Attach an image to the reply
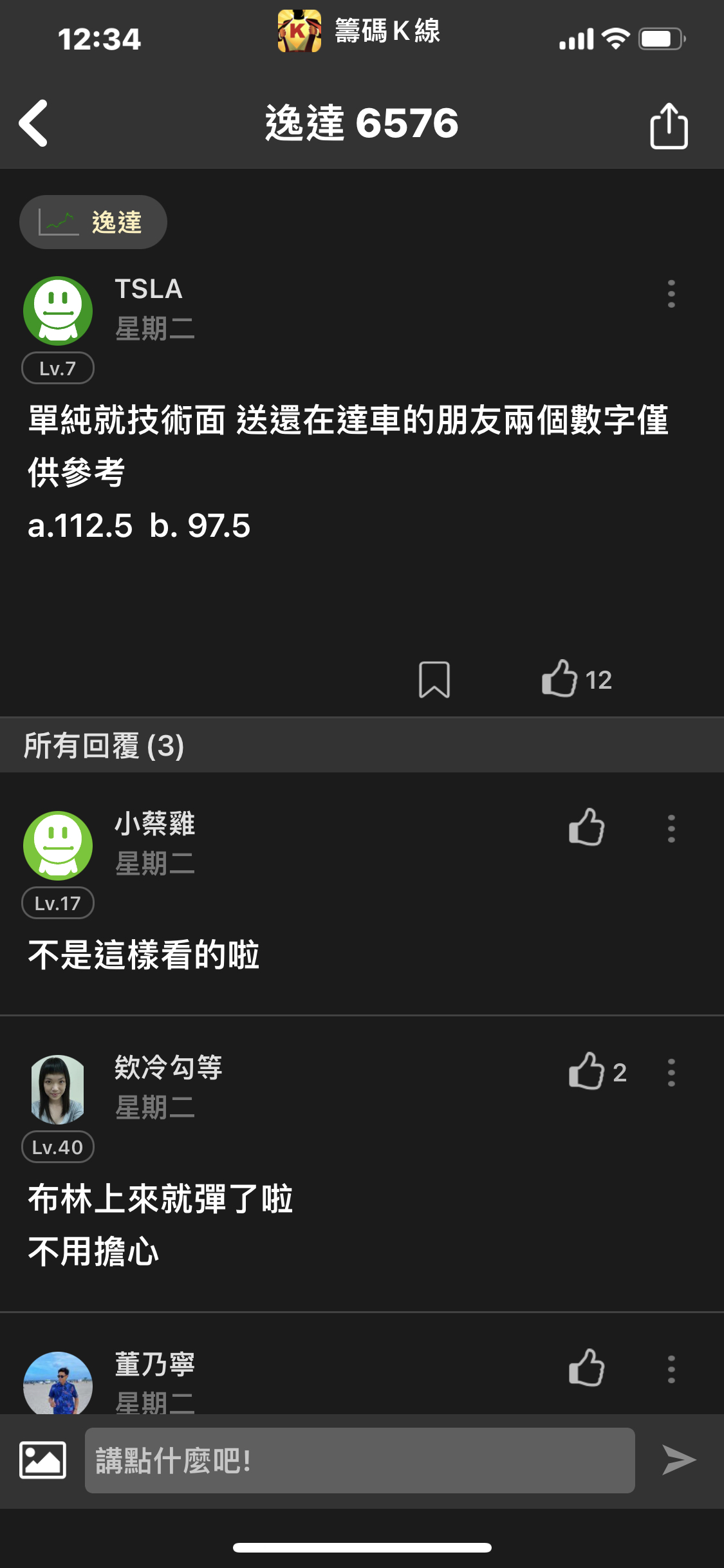The image size is (724, 1568). (x=43, y=1460)
